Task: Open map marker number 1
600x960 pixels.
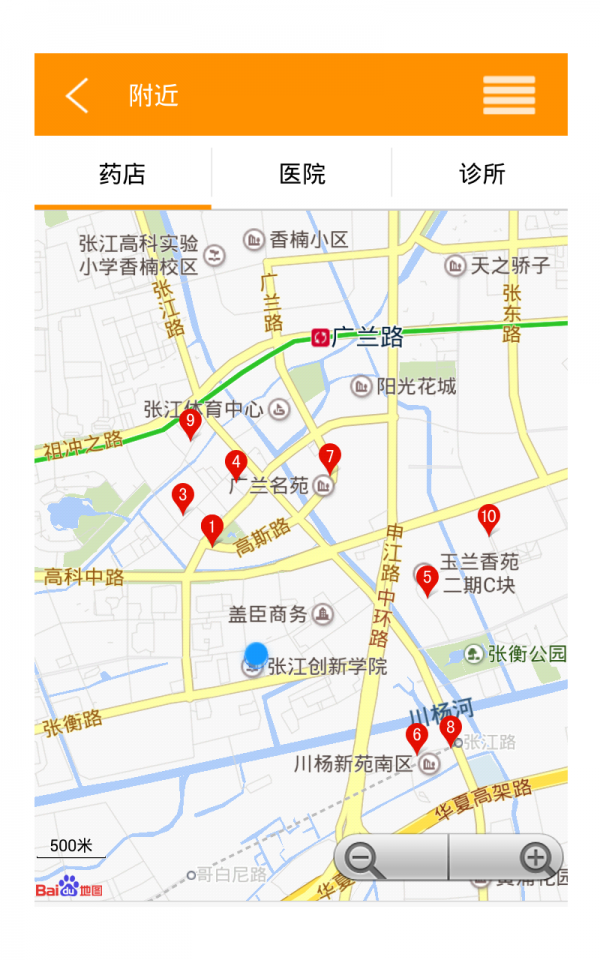Action: tap(212, 530)
